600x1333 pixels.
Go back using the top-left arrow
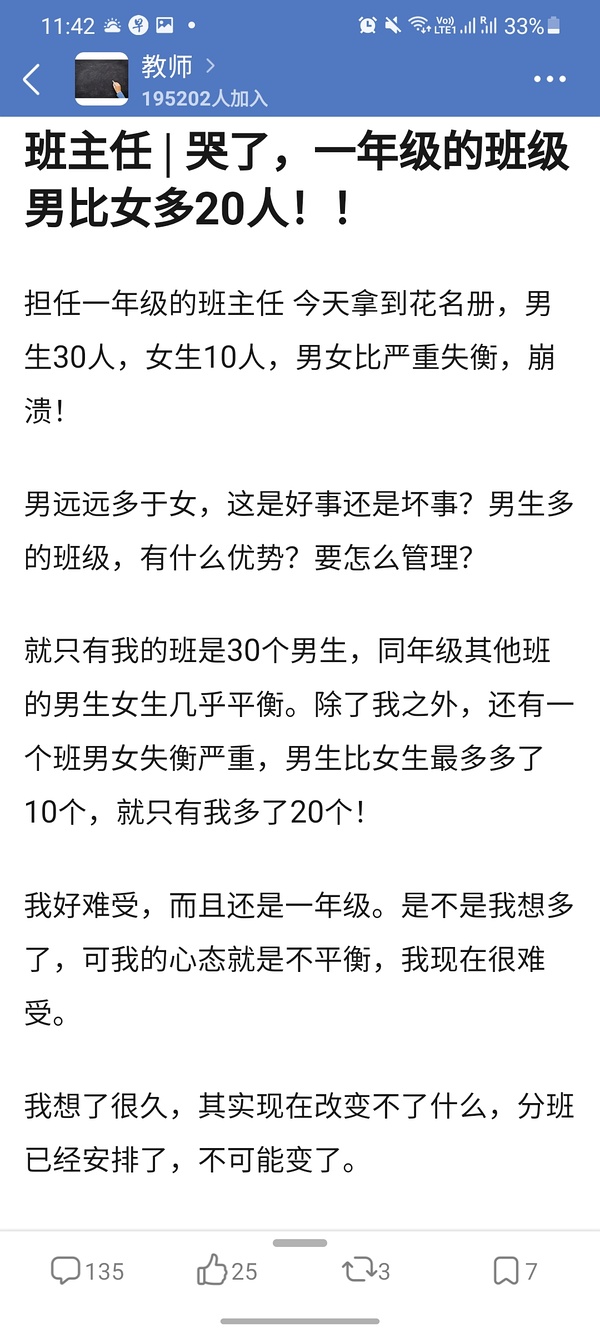tap(32, 80)
